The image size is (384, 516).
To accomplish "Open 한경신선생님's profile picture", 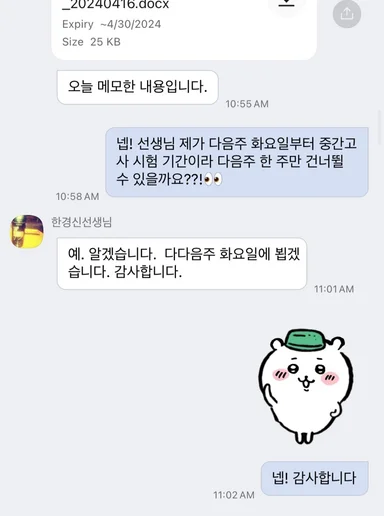I will point(27,231).
